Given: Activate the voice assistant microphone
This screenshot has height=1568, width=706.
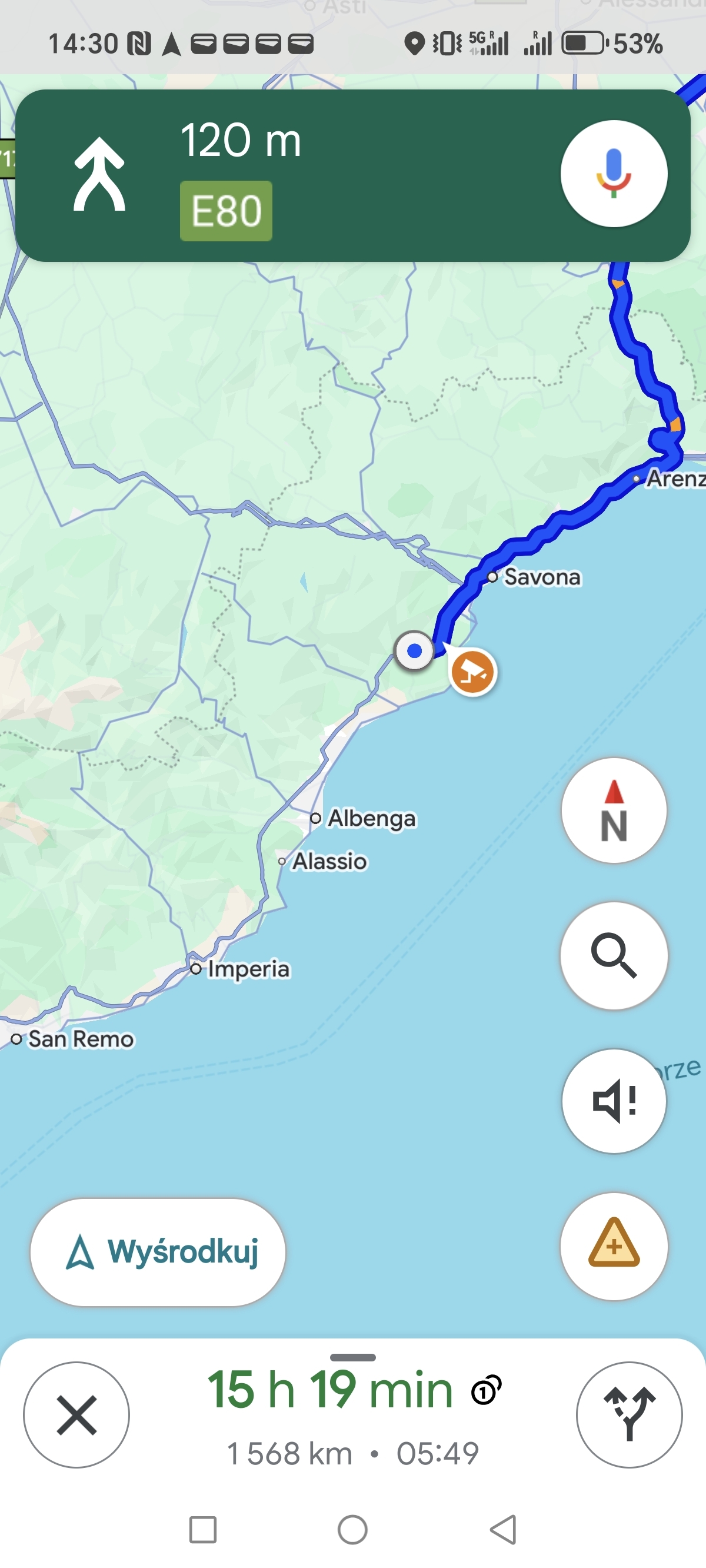Looking at the screenshot, I should click(x=614, y=174).
